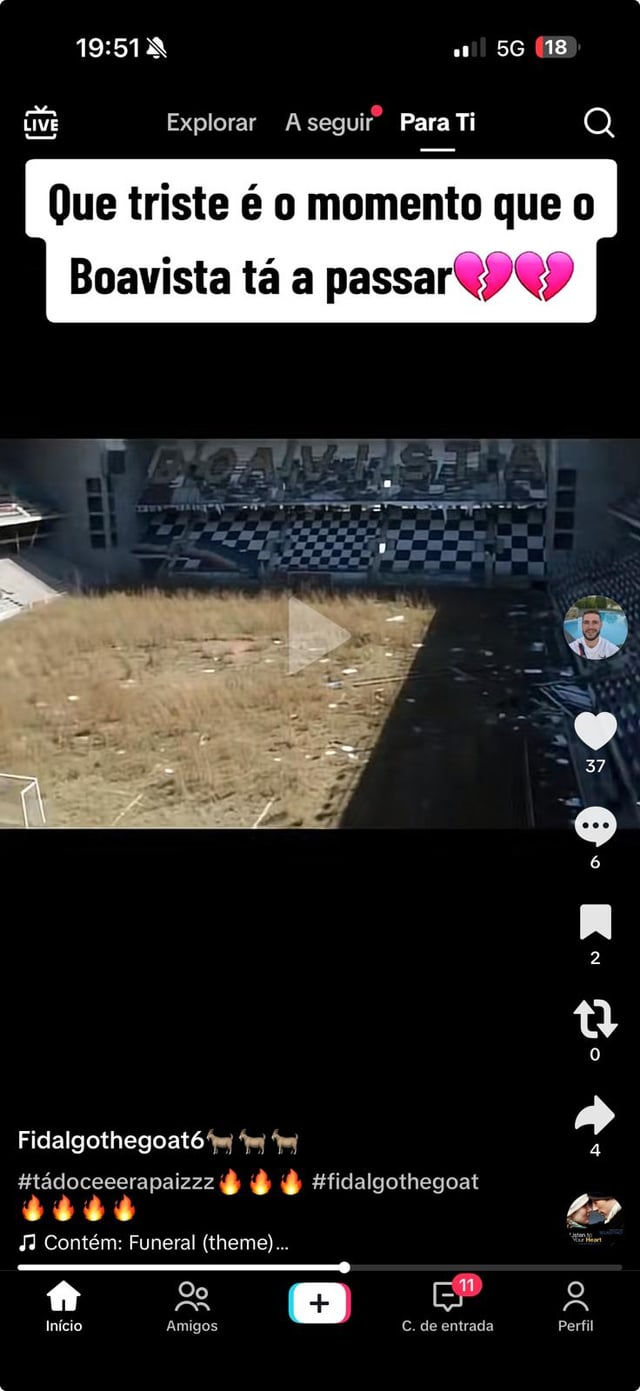The image size is (640, 1391).
Task: Share this video with the arrow
Action: pos(595,1114)
